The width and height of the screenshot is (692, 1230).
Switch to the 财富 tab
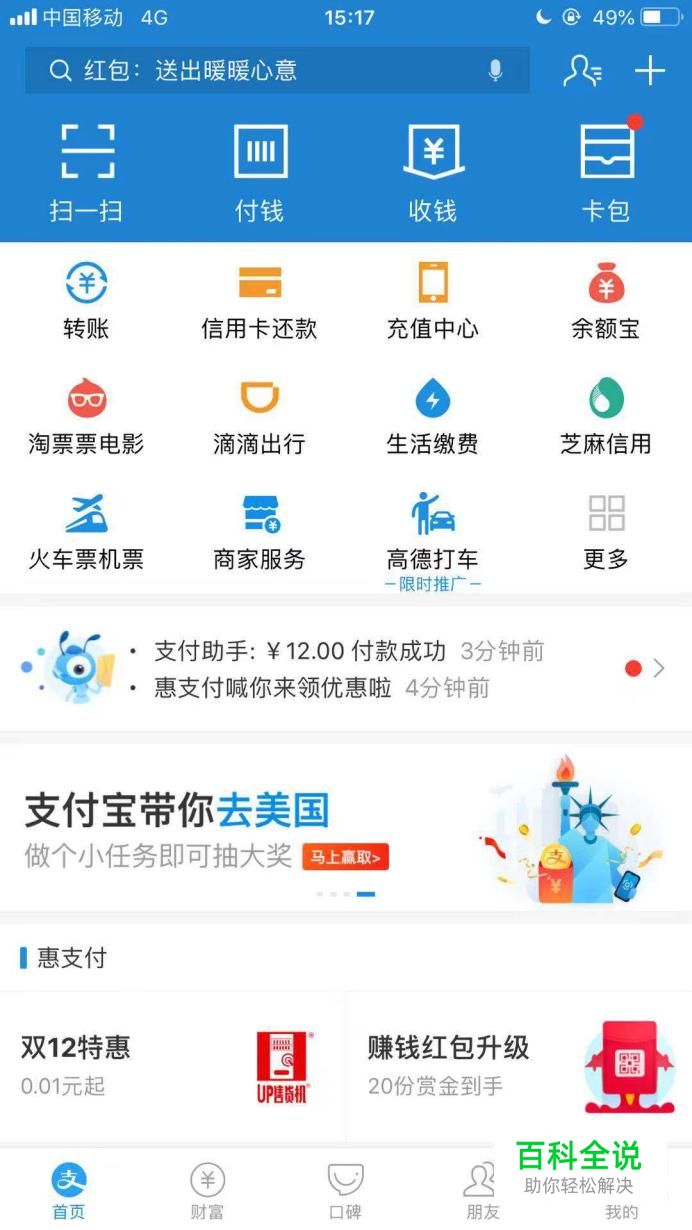[x=207, y=1190]
